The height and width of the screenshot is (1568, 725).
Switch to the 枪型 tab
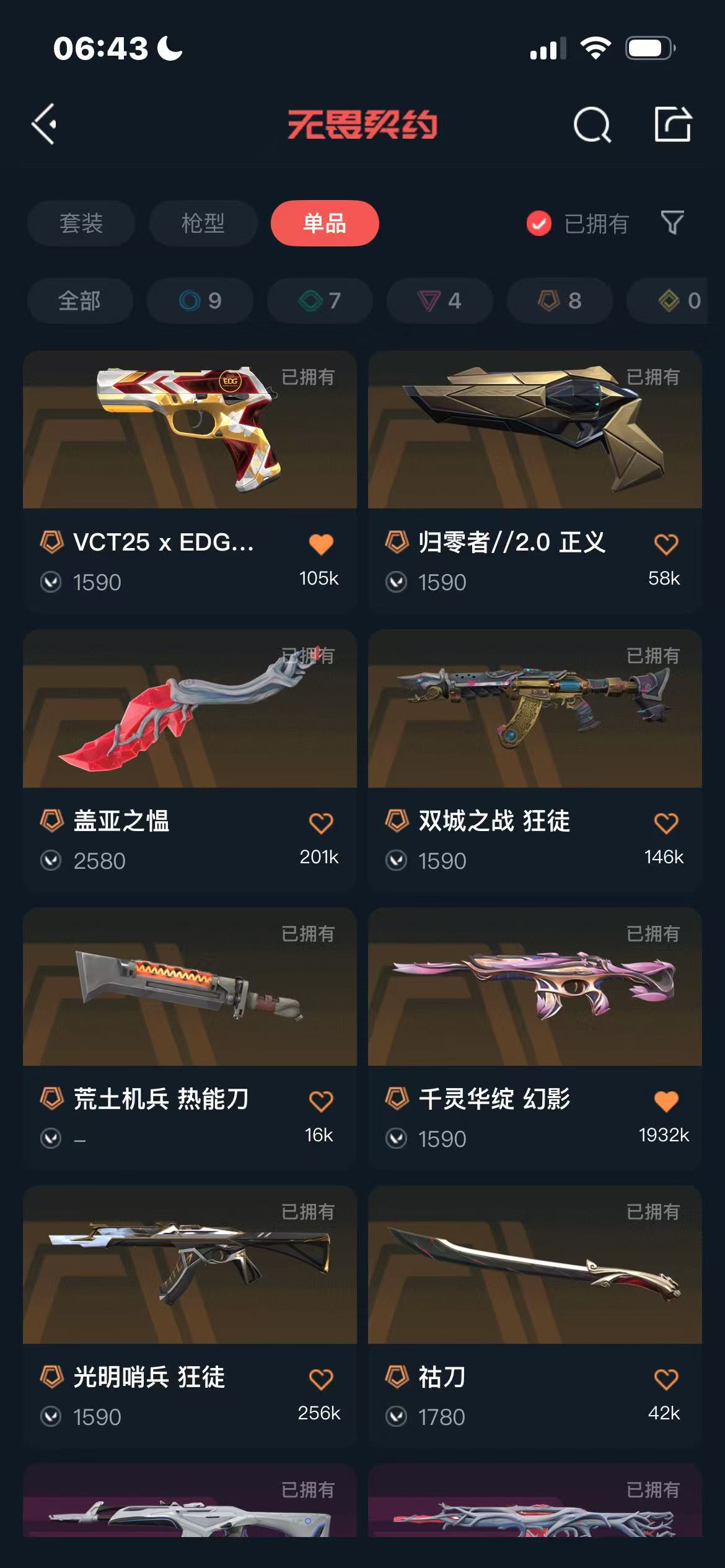[203, 223]
